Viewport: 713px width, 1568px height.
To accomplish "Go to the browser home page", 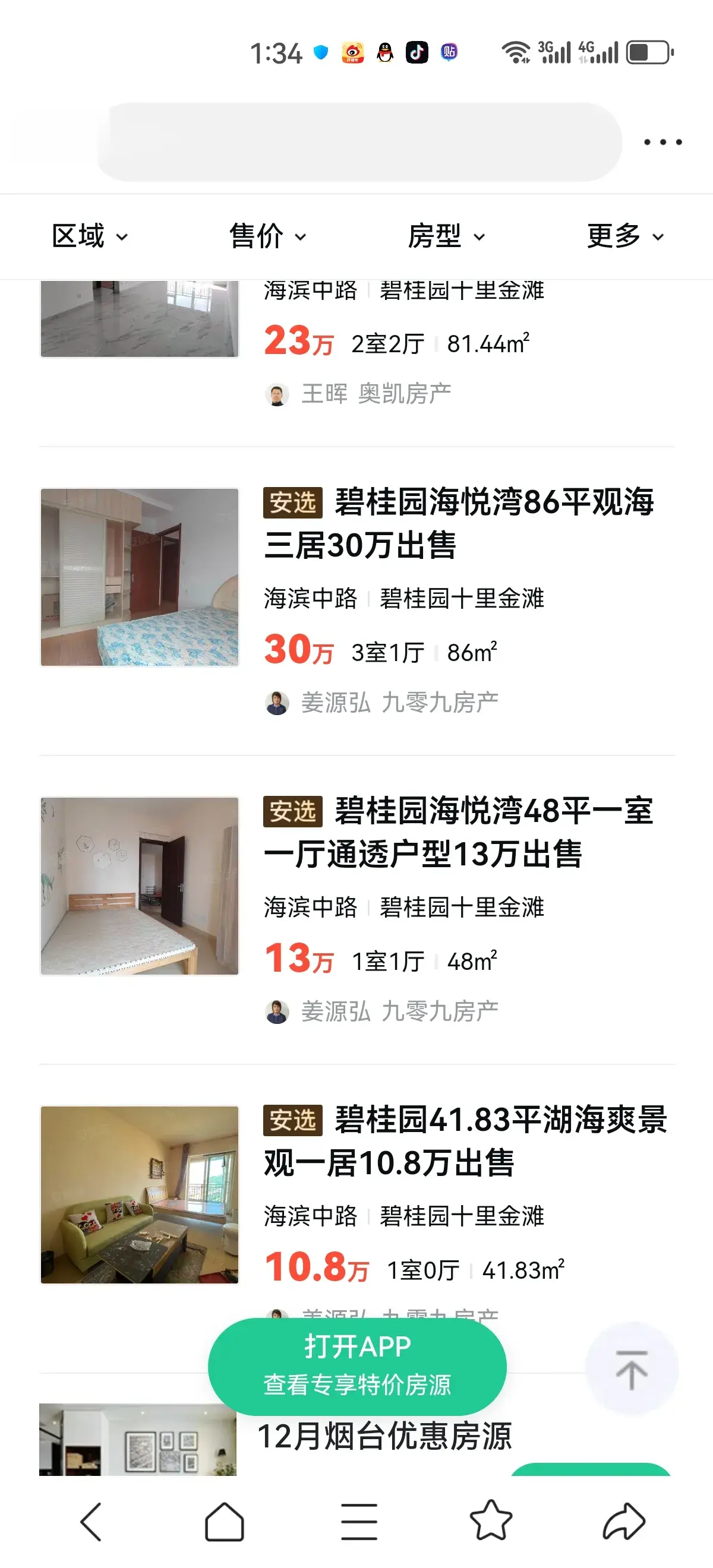I will click(x=224, y=1522).
